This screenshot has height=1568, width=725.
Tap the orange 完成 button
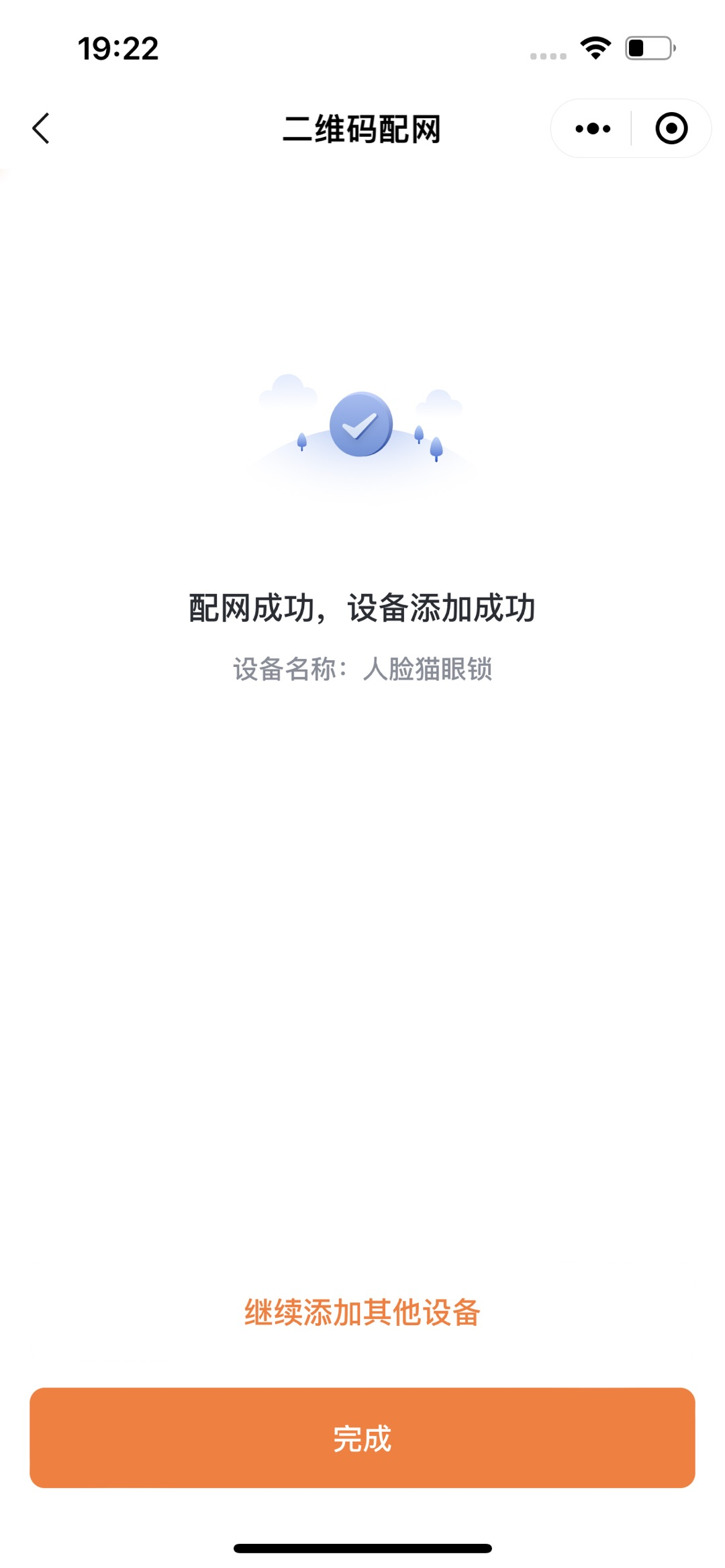(362, 1438)
